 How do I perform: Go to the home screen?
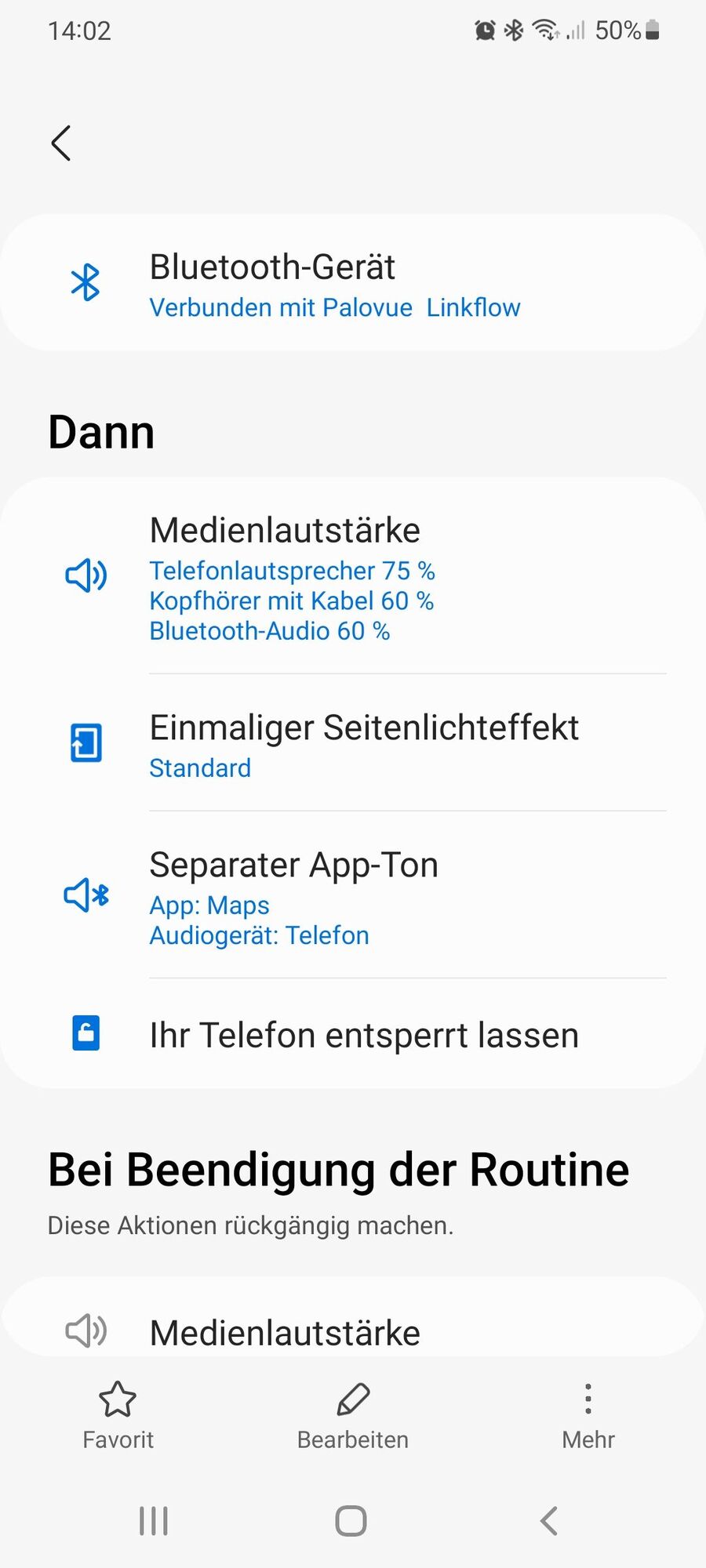tap(351, 1521)
